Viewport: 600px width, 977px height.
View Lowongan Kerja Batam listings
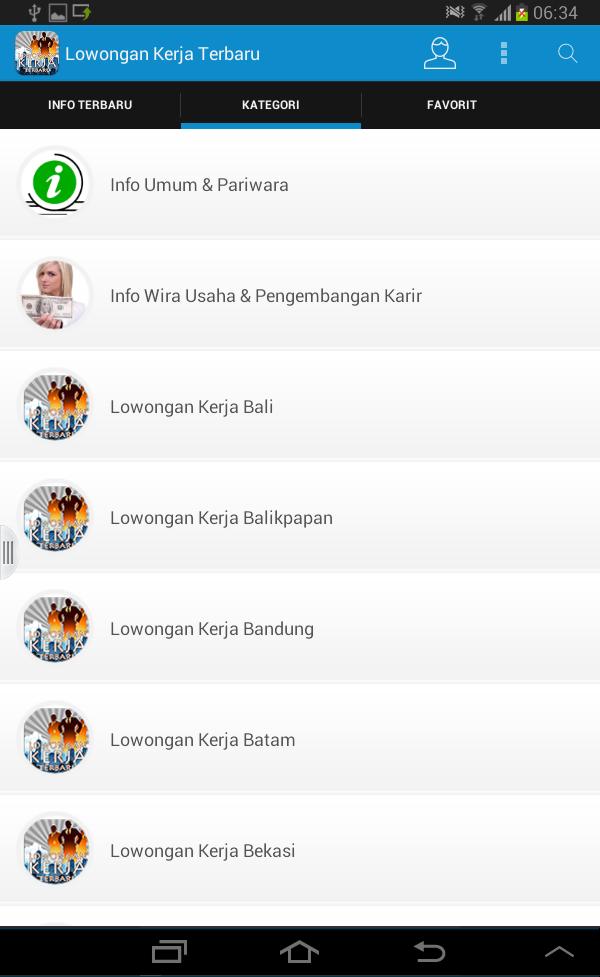300,740
